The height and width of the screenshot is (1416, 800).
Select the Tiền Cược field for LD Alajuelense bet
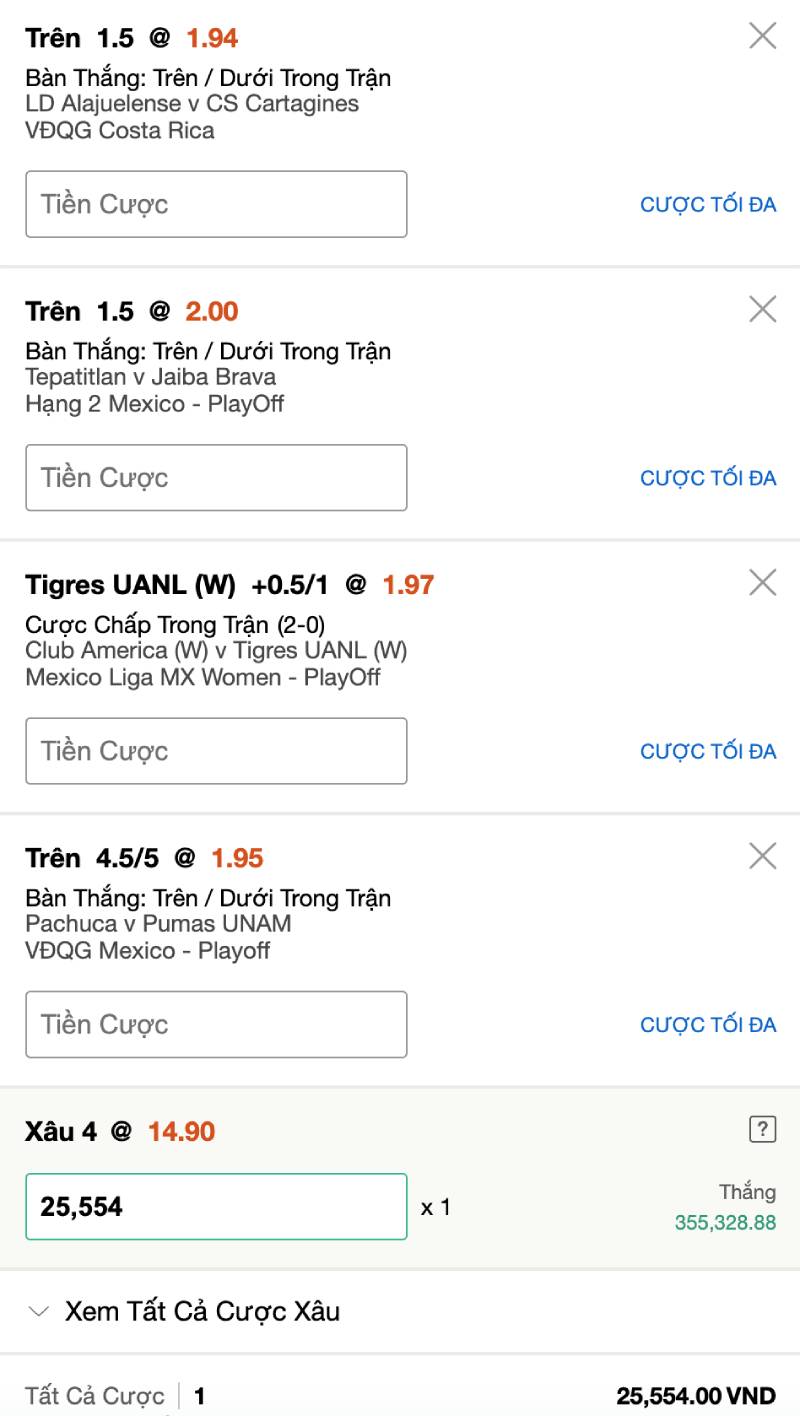216,204
